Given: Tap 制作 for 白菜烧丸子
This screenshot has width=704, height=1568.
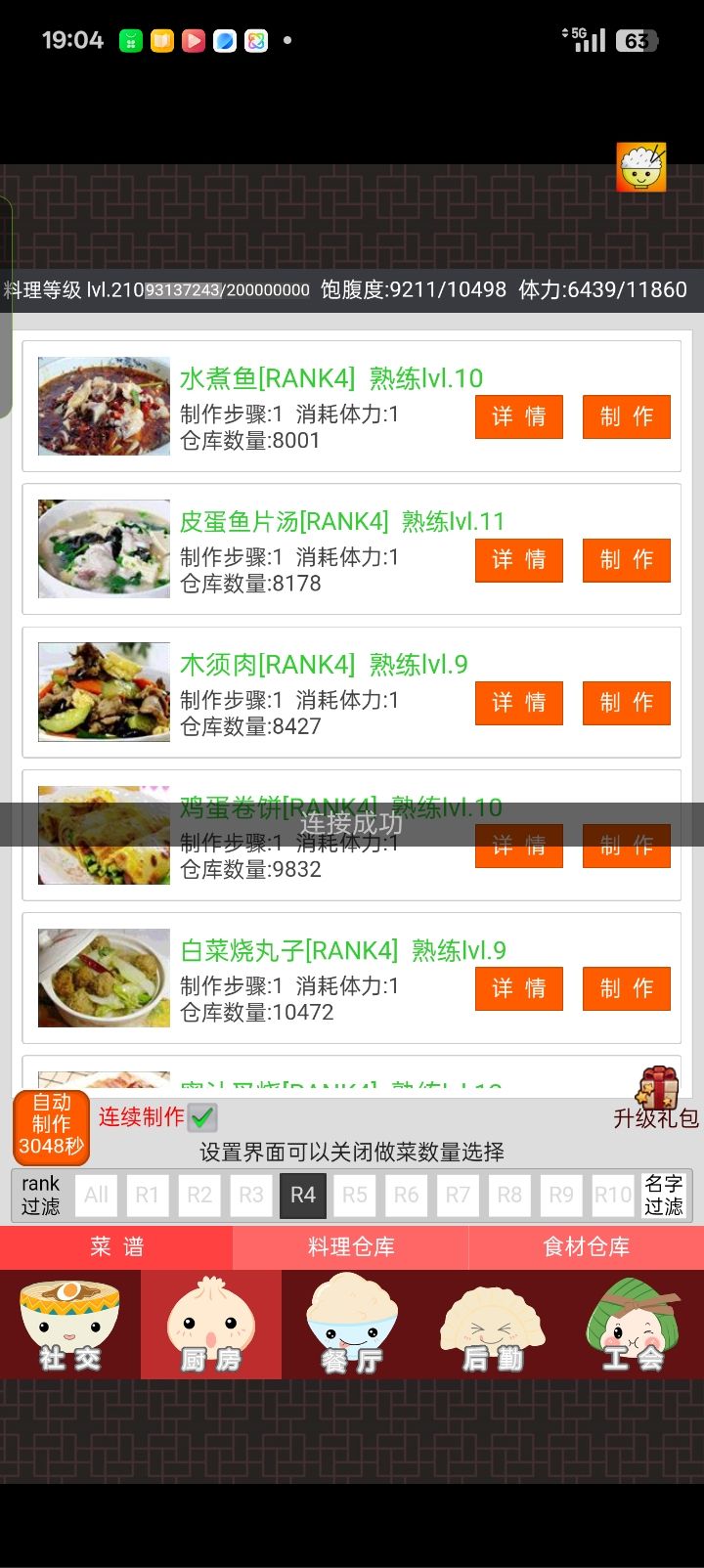Looking at the screenshot, I should pos(626,988).
